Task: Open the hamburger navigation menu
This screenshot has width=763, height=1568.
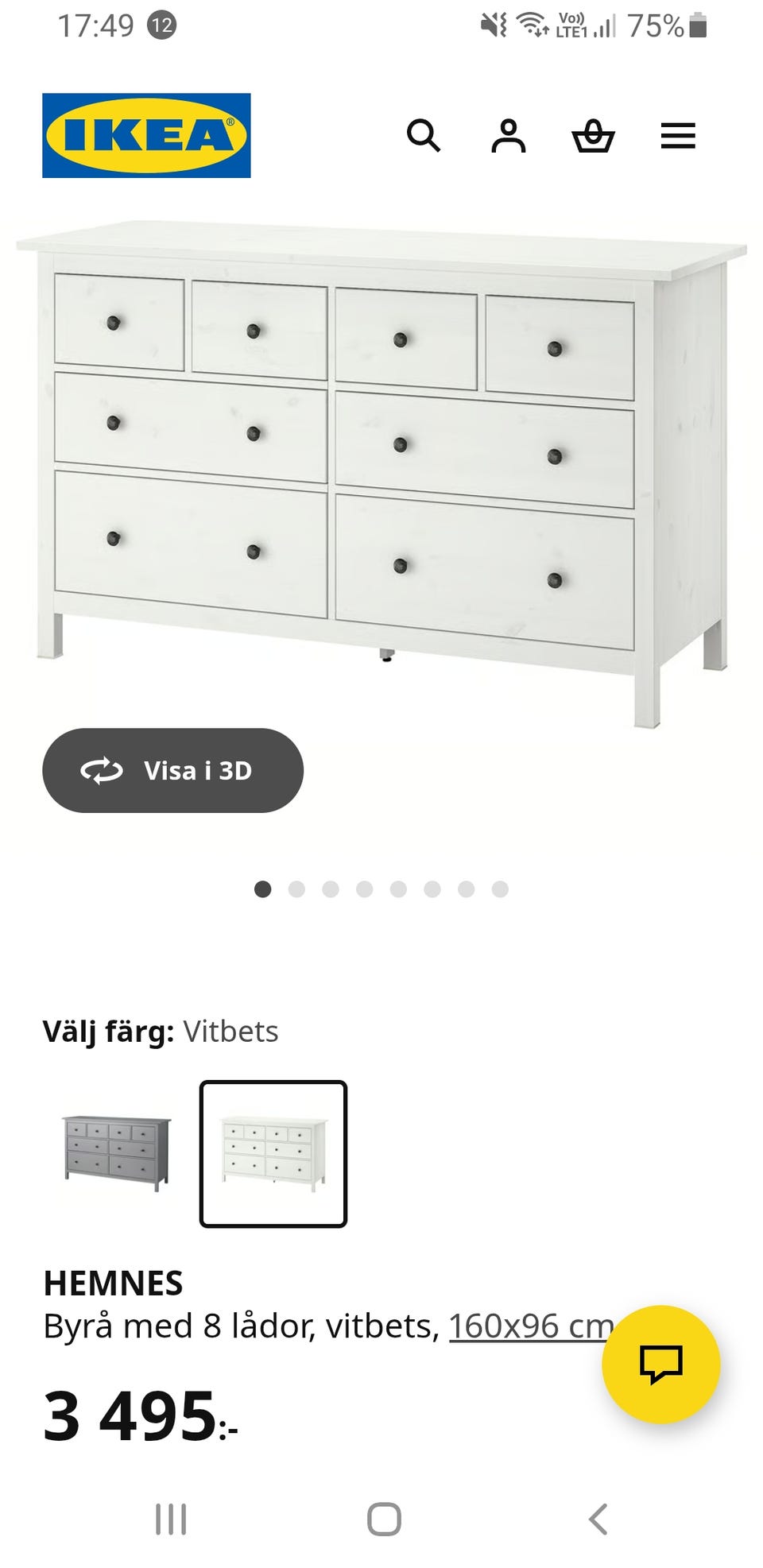Action: coord(677,137)
